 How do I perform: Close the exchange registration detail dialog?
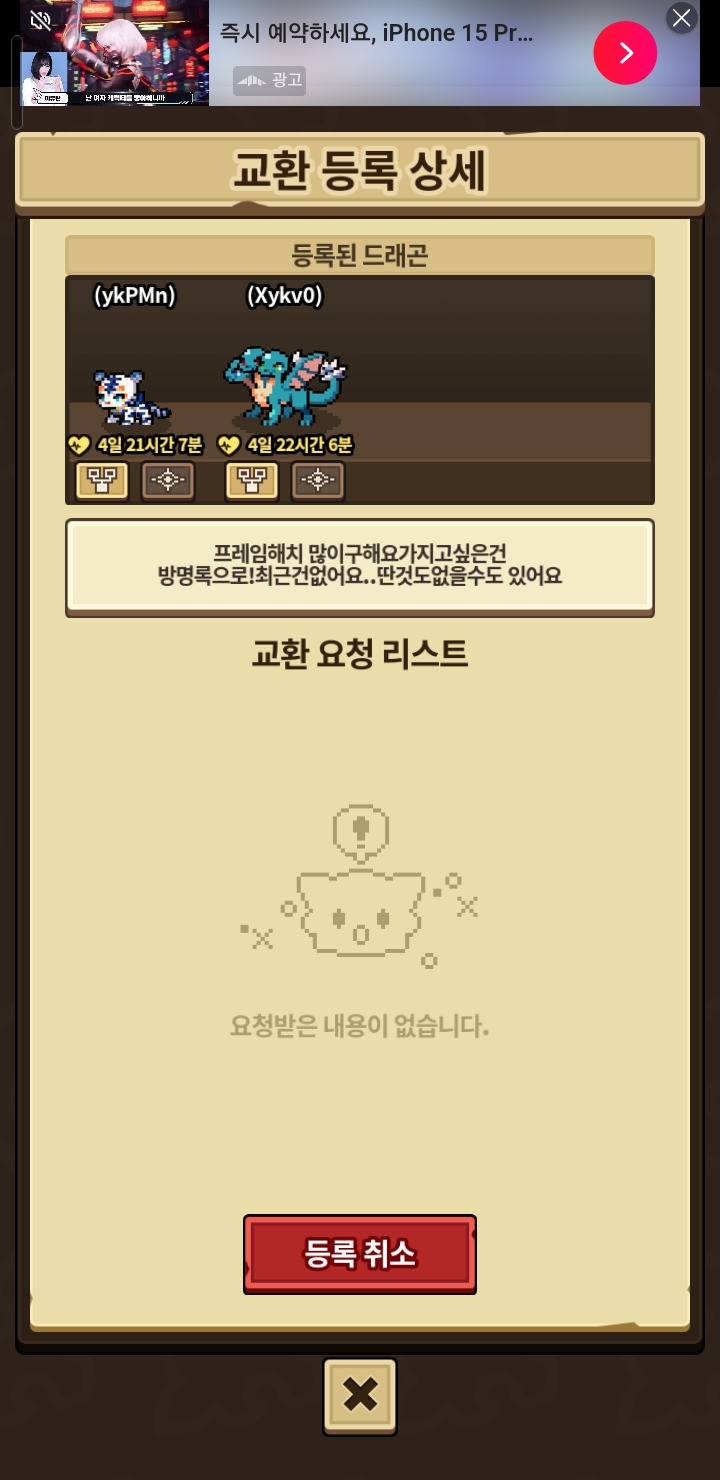click(x=360, y=1395)
